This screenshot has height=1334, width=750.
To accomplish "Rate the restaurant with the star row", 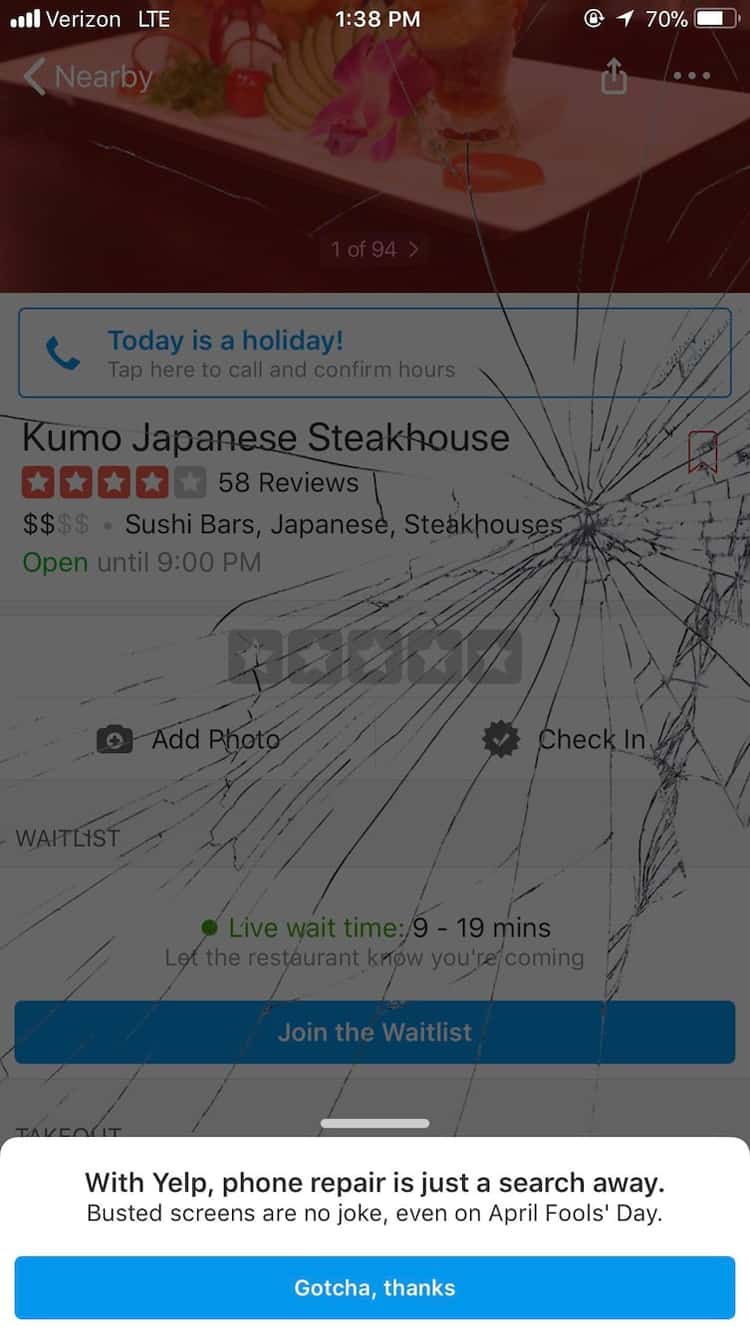I will pos(375,657).
